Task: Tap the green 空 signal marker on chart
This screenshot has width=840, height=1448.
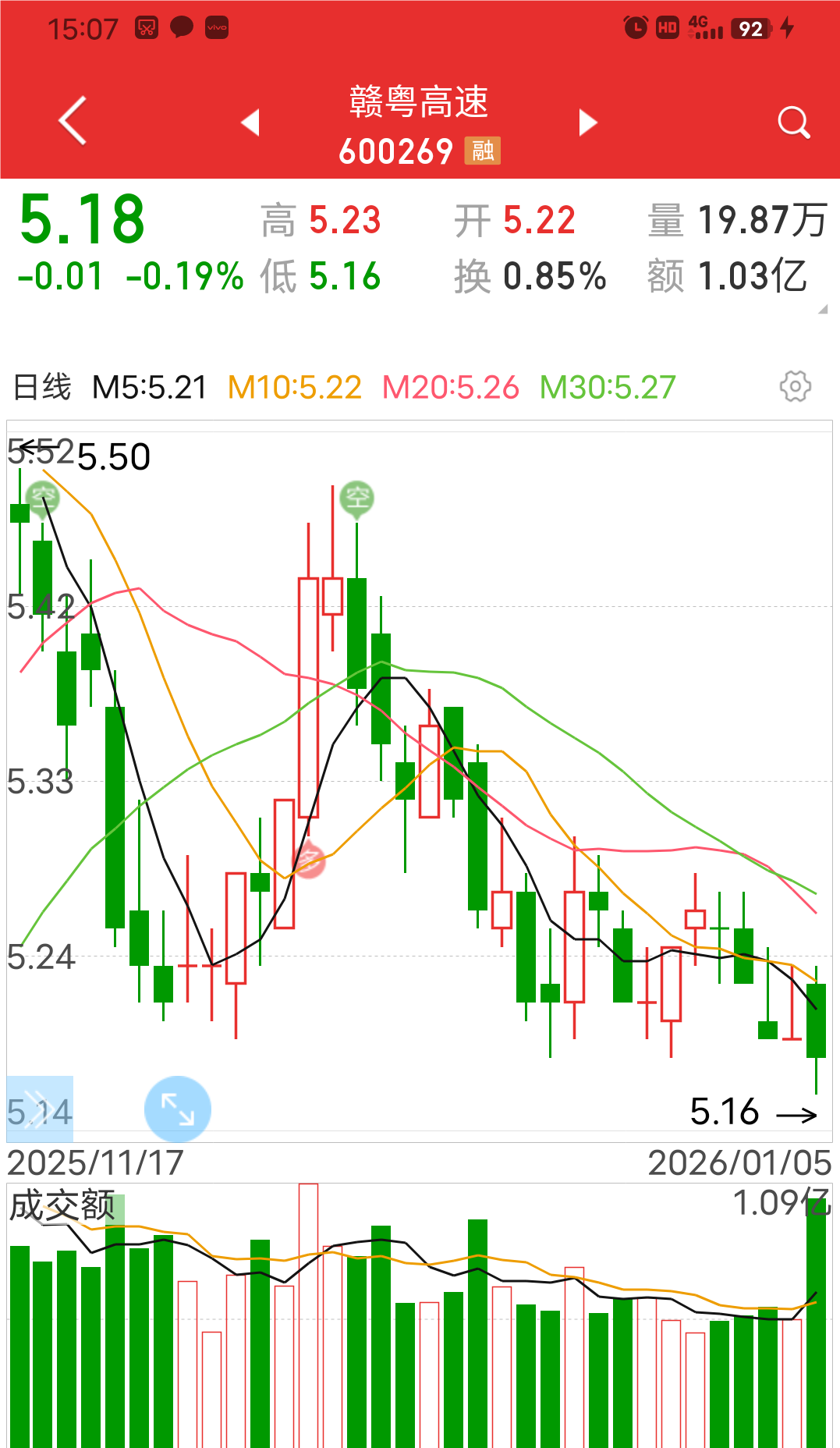Action: coord(356,496)
